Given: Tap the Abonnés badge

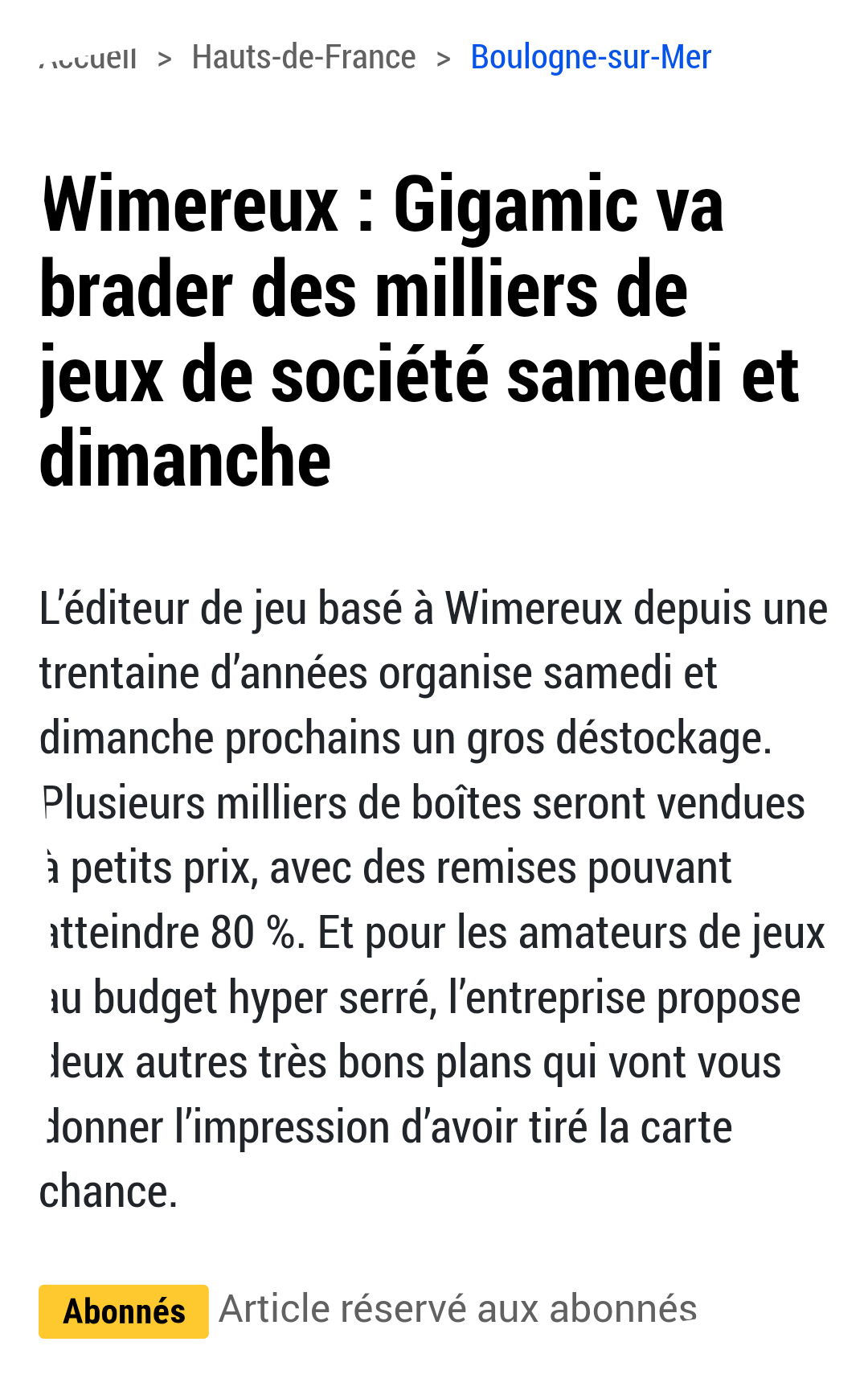Looking at the screenshot, I should pos(124,1311).
